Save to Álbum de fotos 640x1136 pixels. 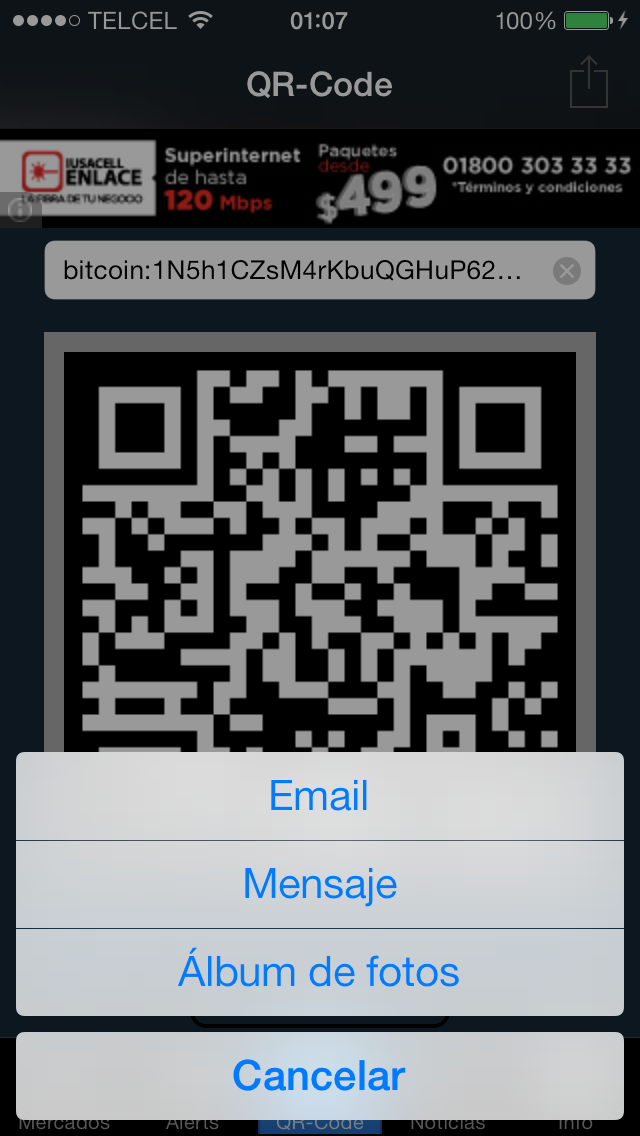[319, 972]
